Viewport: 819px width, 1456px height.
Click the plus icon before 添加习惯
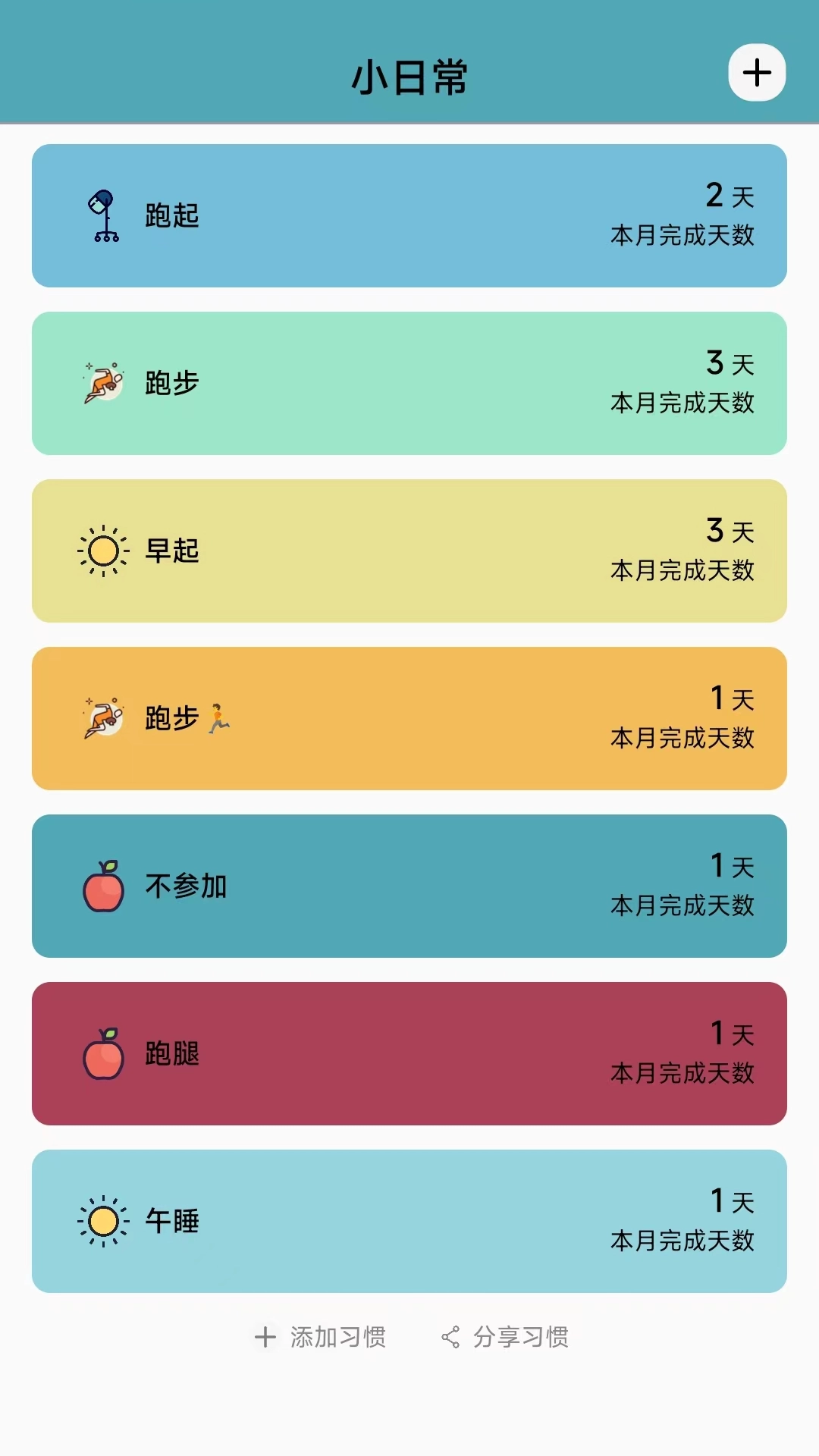(266, 1337)
